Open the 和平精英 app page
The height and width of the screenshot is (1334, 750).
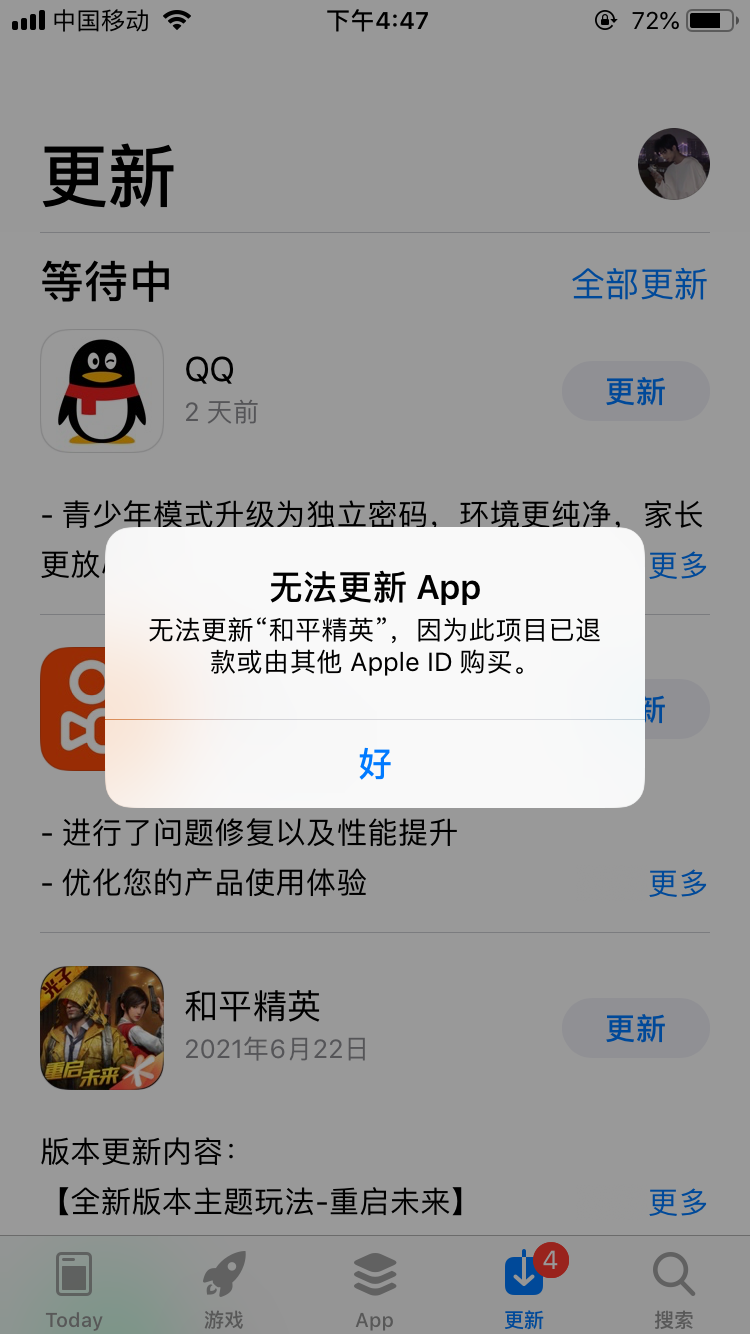tap(102, 1028)
